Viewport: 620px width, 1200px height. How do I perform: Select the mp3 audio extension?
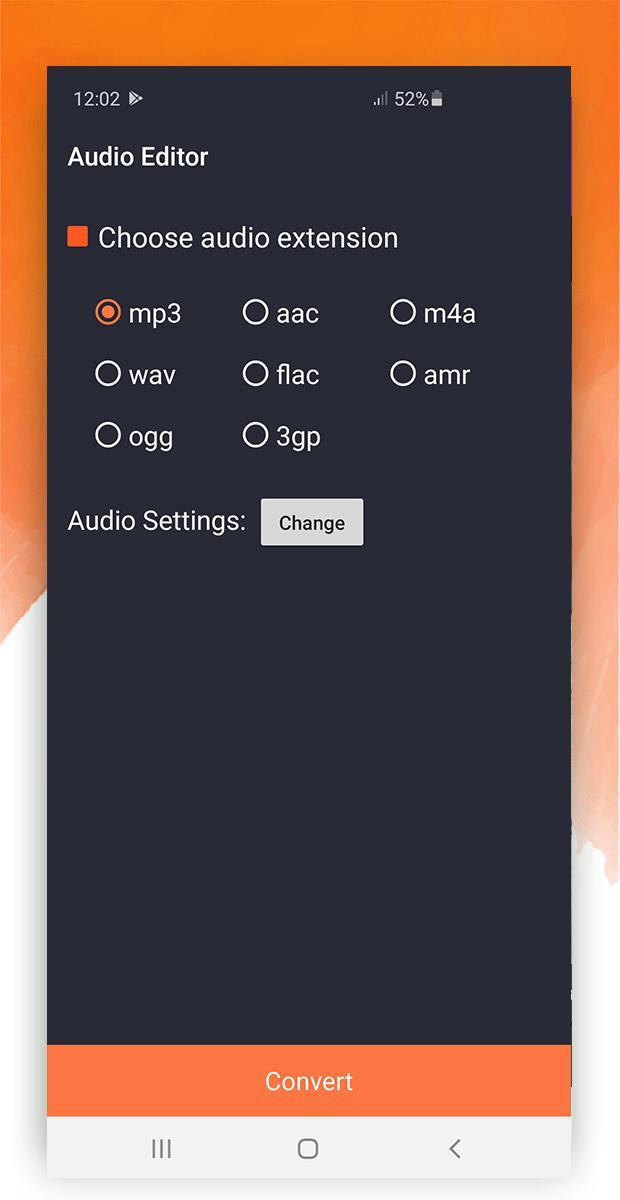108,313
